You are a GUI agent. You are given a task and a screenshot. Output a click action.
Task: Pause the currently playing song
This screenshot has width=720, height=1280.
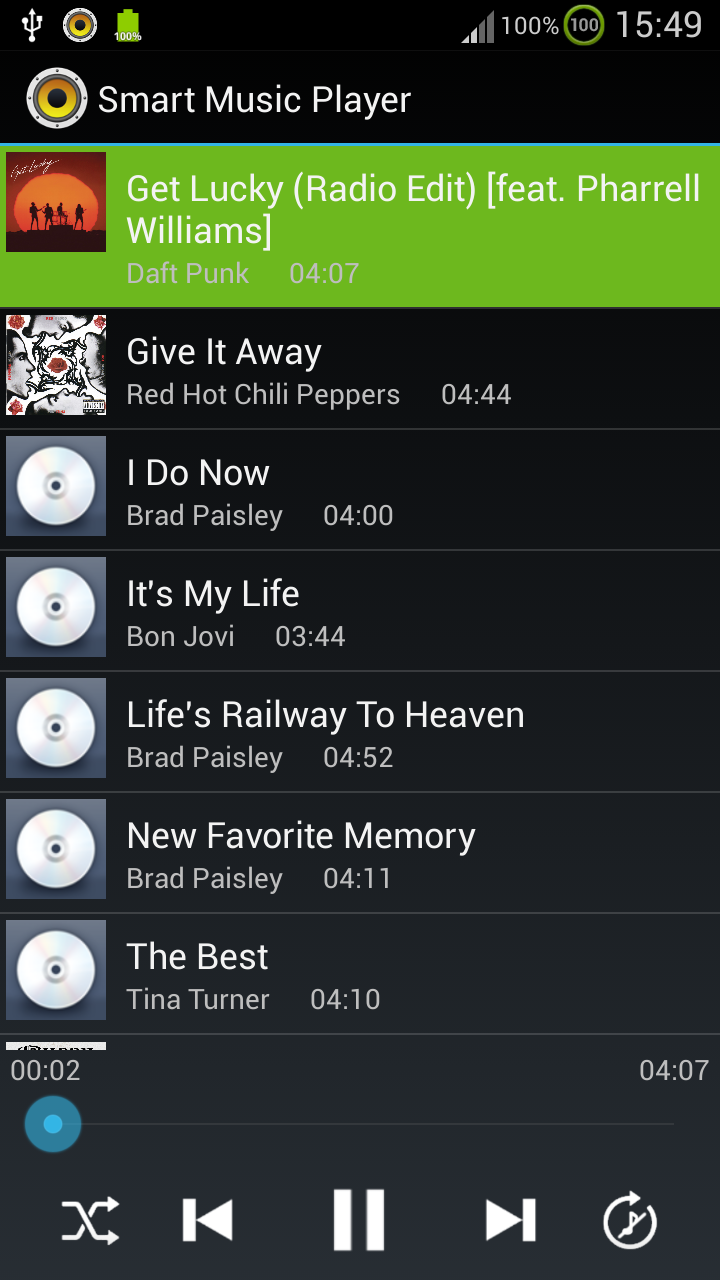(360, 1219)
